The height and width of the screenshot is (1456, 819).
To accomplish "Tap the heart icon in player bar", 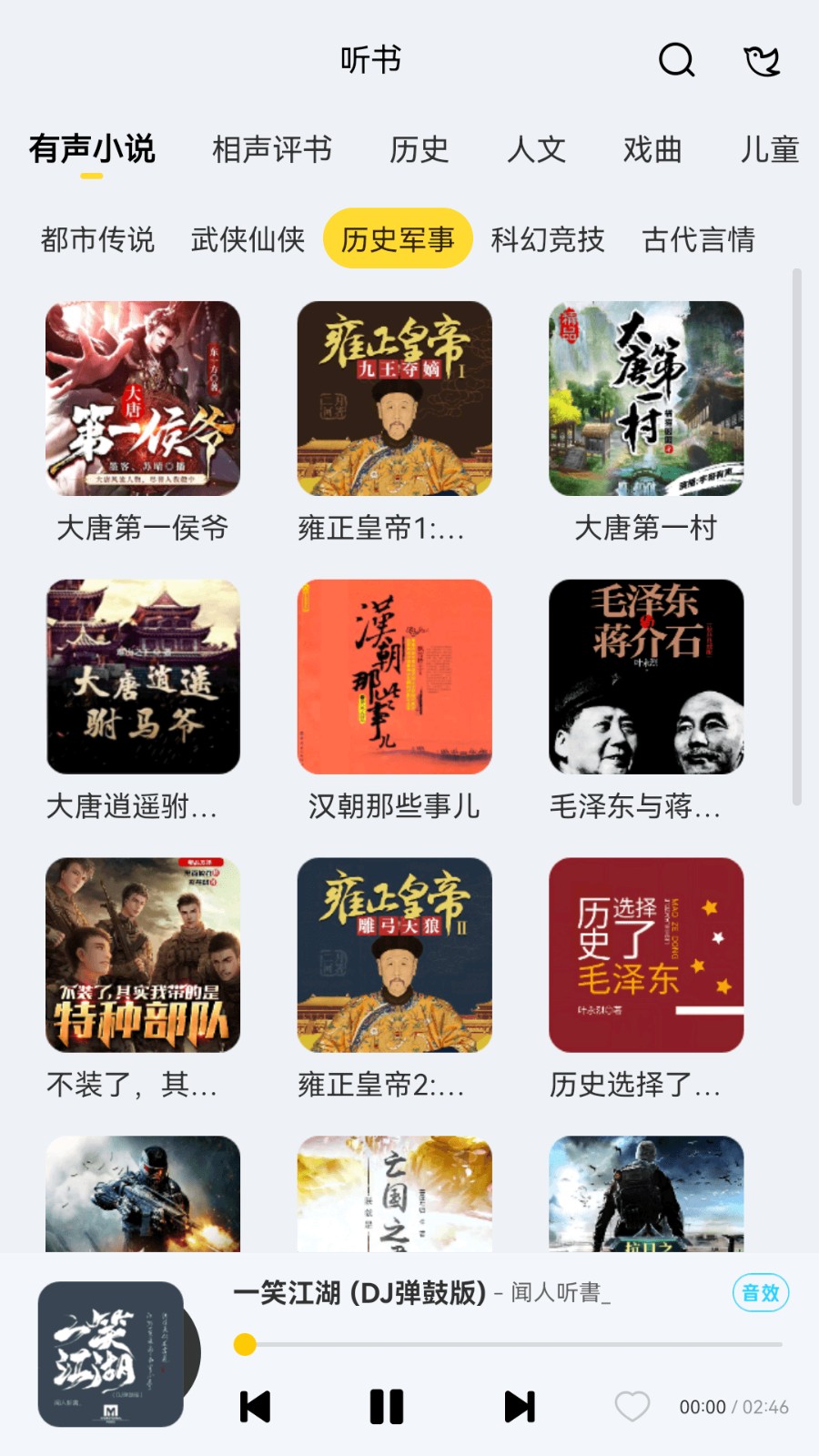I will click(632, 1406).
